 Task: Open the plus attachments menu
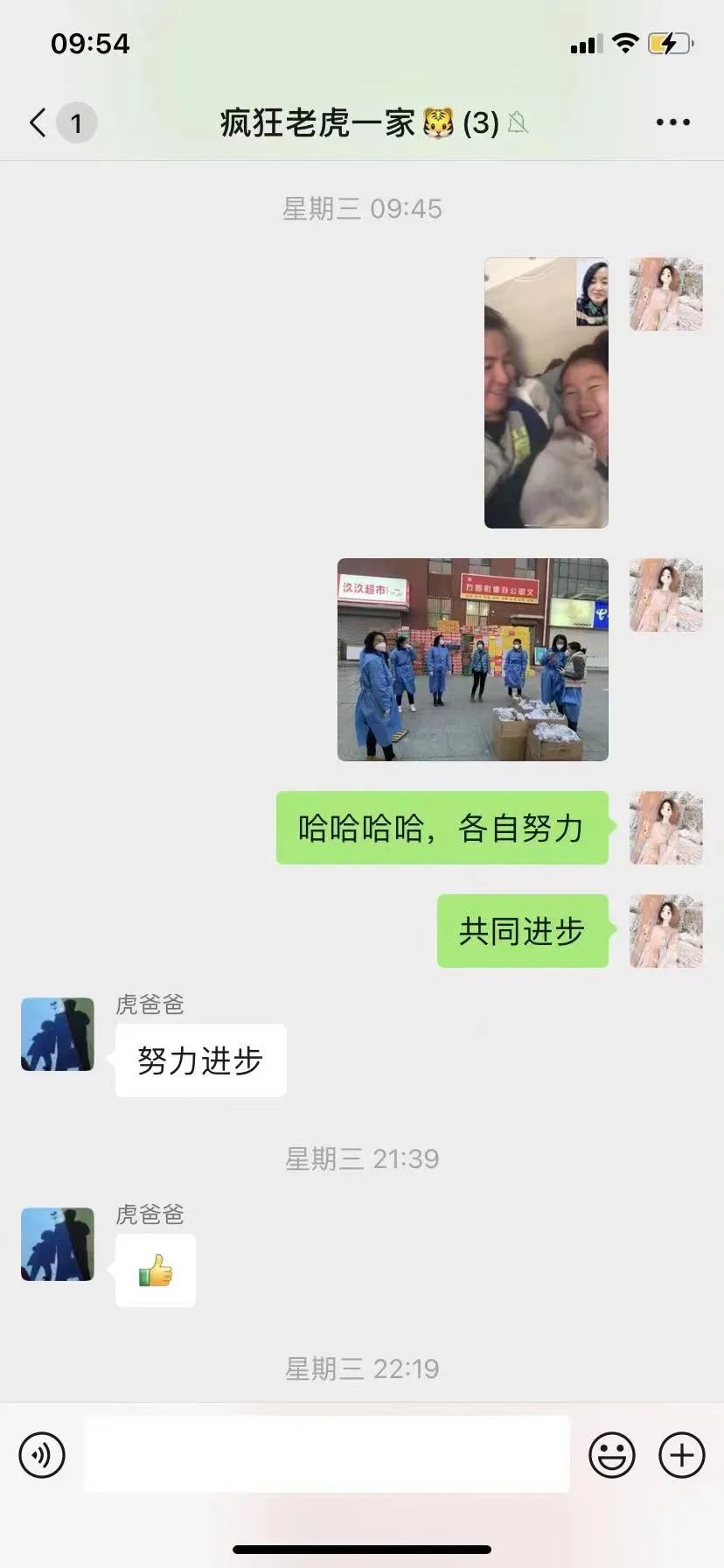pos(681,1455)
